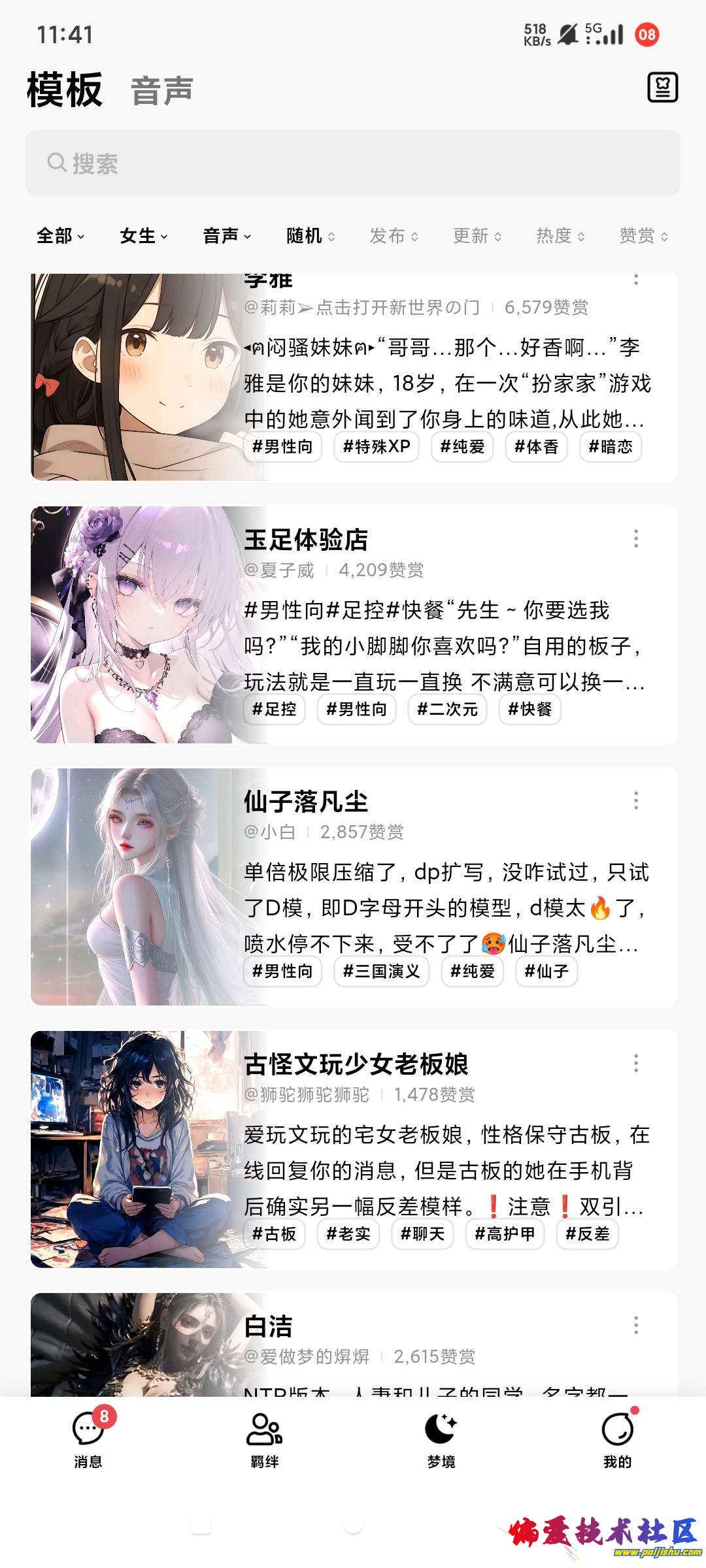Switch to the 音声 tab
706x1568 pixels.
coord(161,90)
